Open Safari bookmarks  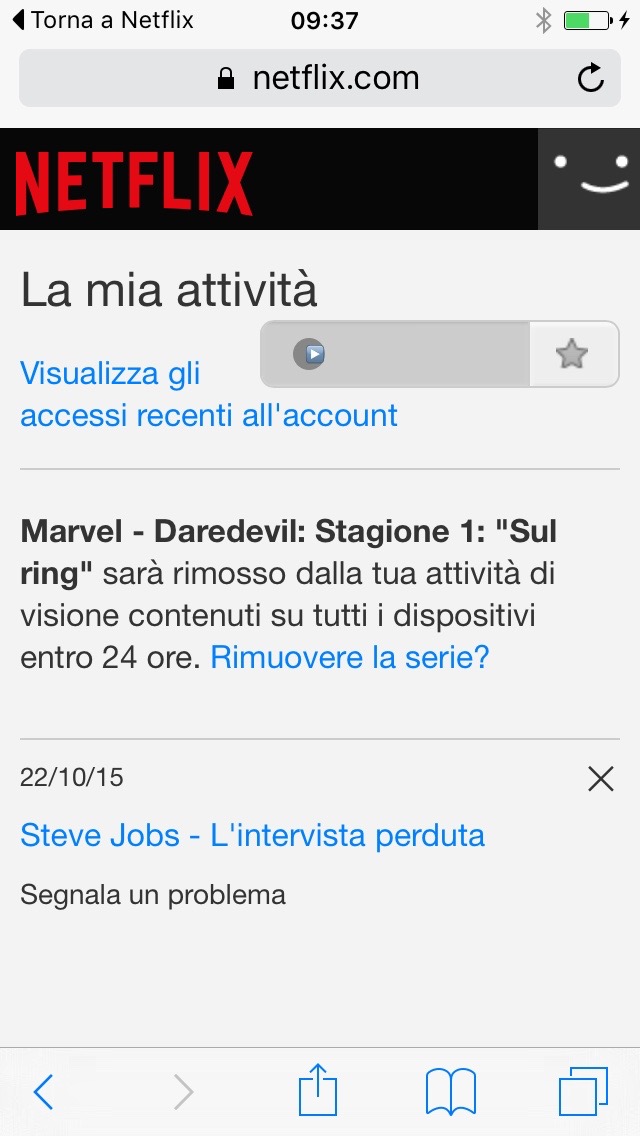451,1091
